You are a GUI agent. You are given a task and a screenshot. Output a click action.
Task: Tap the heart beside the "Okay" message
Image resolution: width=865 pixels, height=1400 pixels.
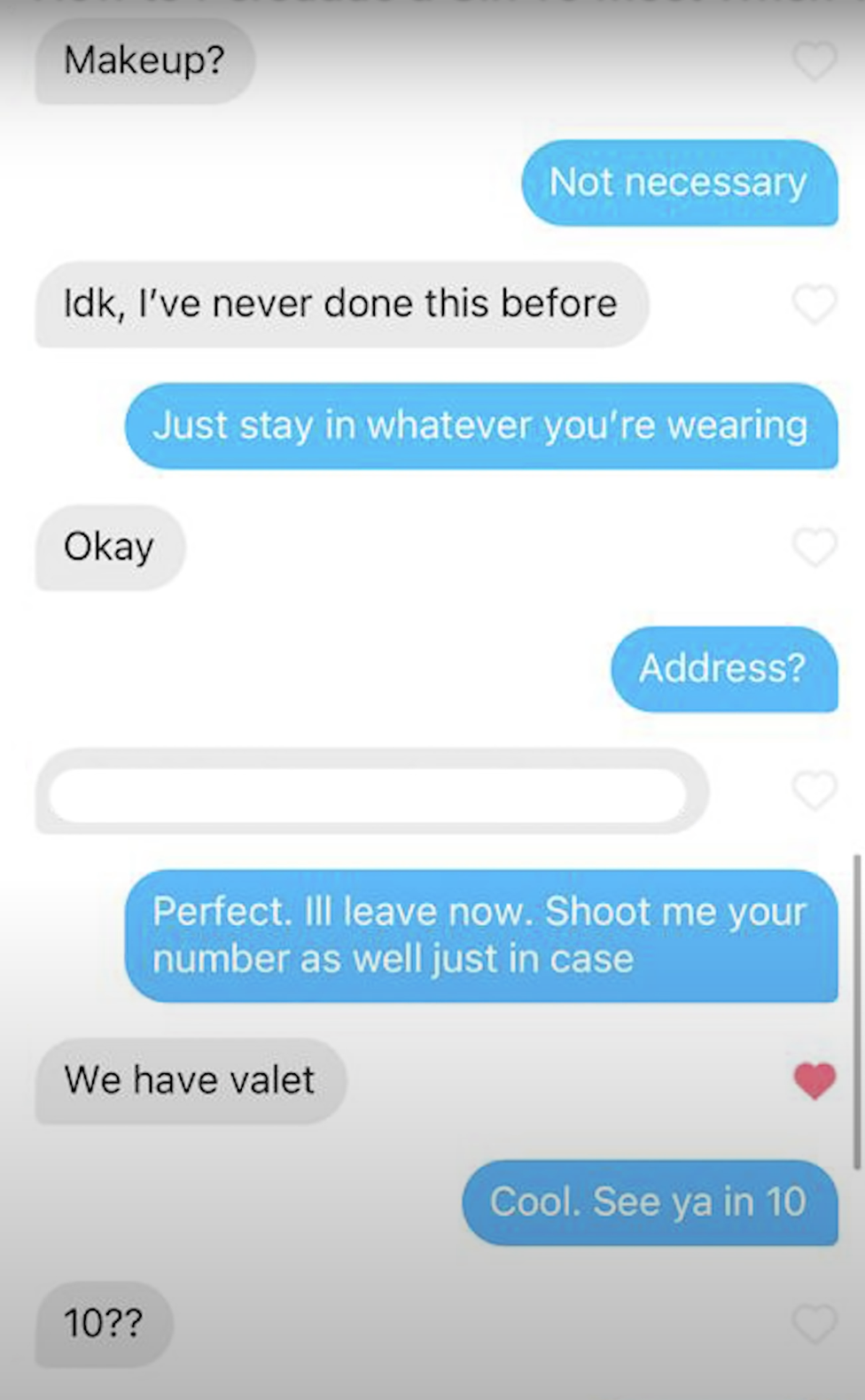[814, 547]
